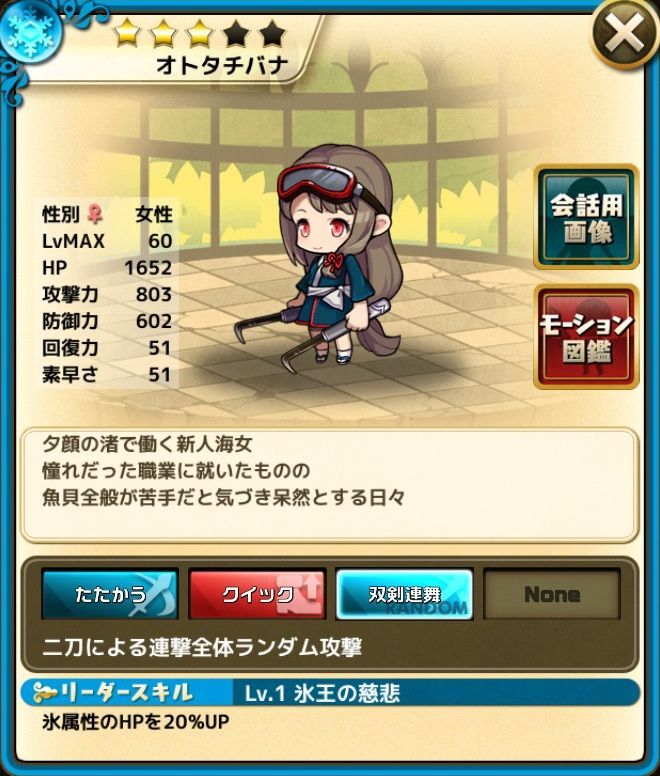Select the たたかう attack skill
Screen dimensions: 660x776
[110, 595]
